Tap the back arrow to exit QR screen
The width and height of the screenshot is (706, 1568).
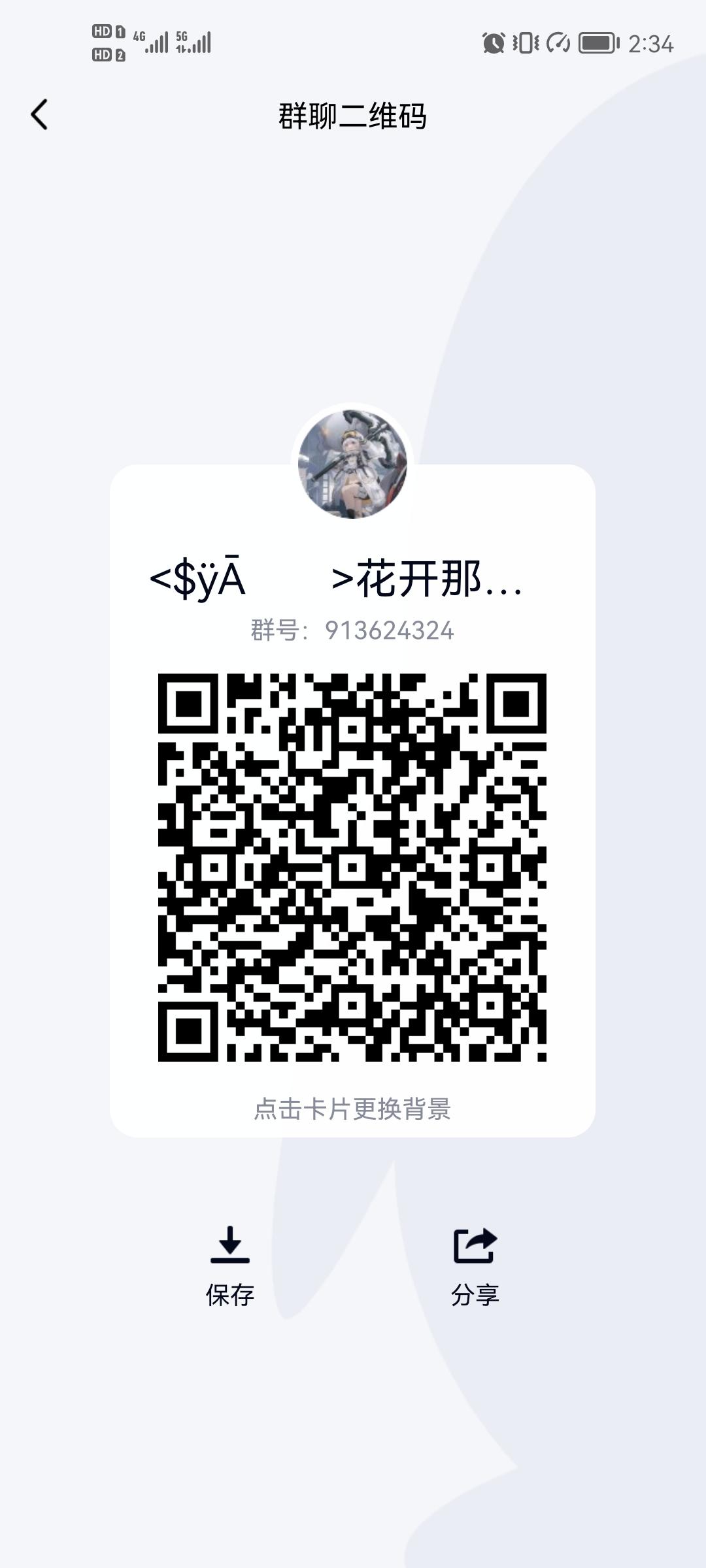(39, 113)
